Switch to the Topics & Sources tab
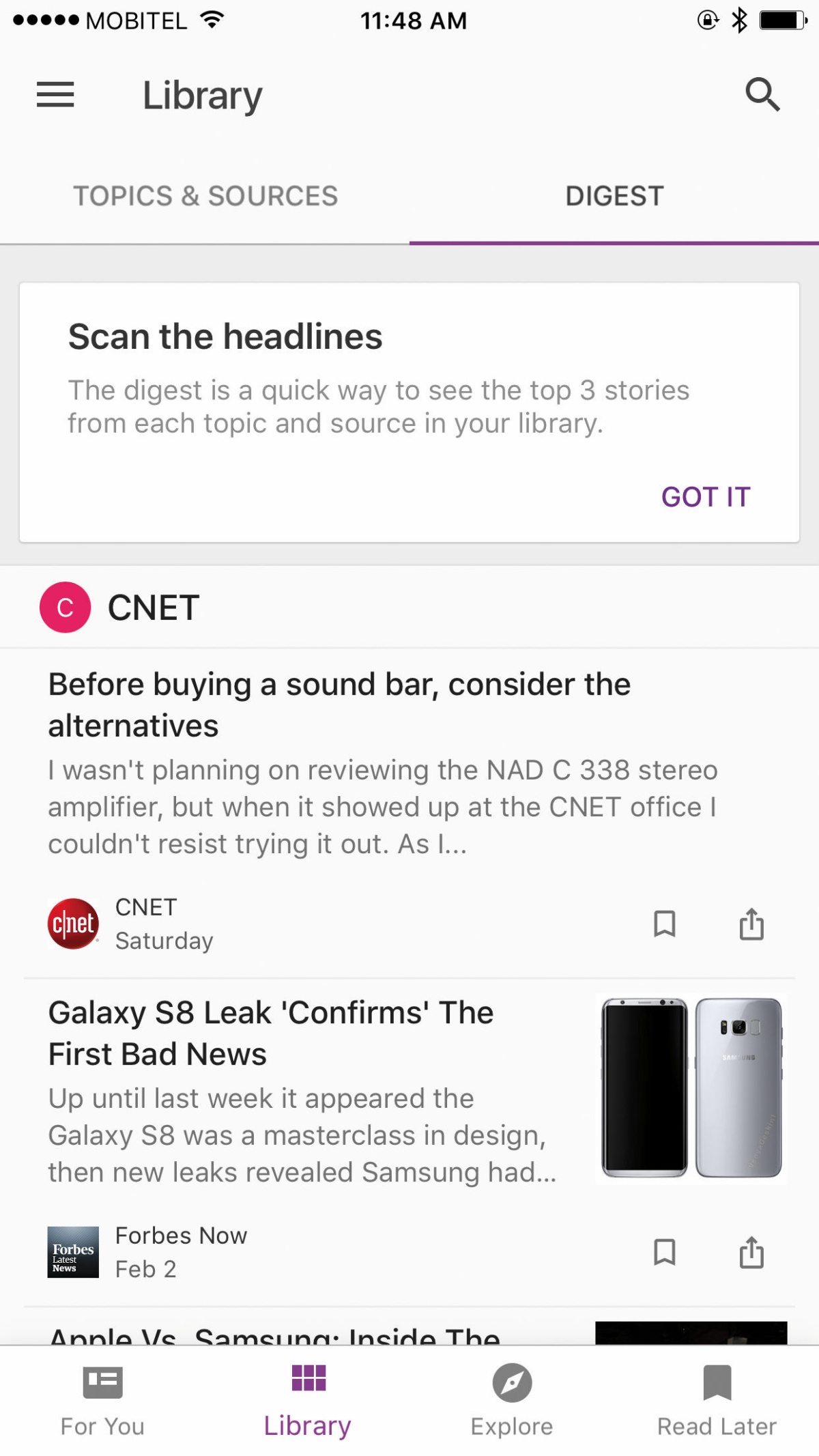Screen dimensions: 819x1456 pos(205,196)
